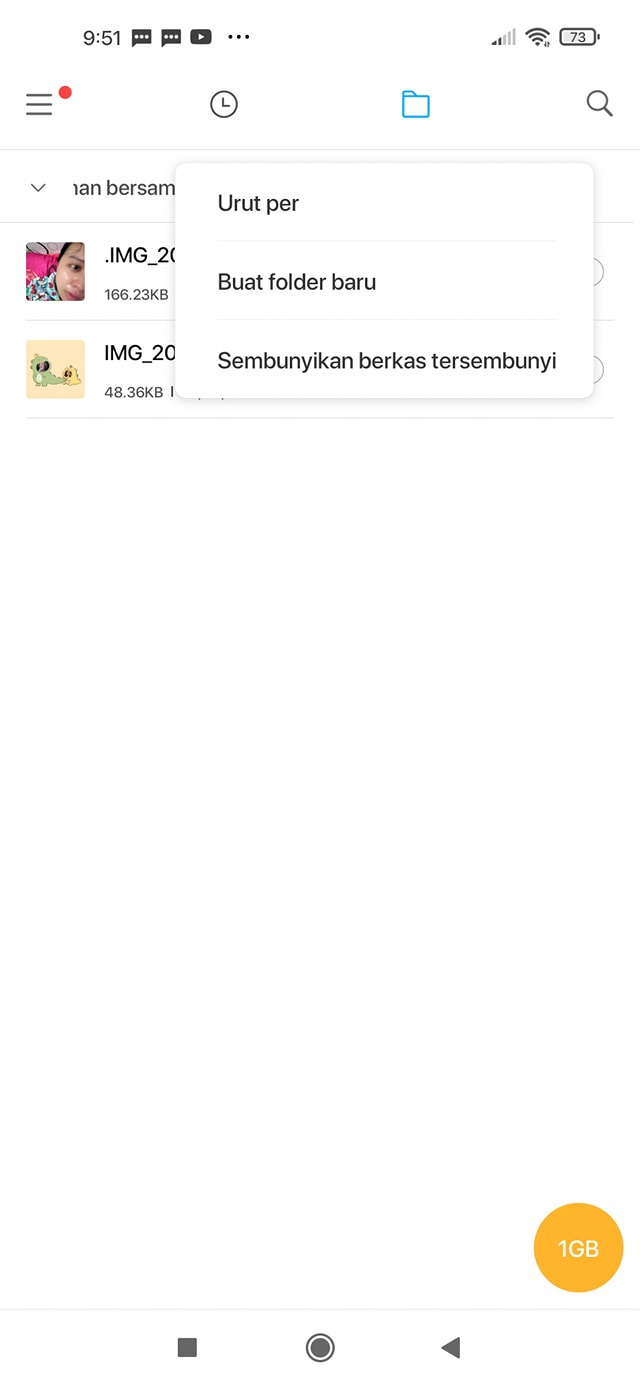Open the search magnifier
The image size is (640, 1386).
599,103
